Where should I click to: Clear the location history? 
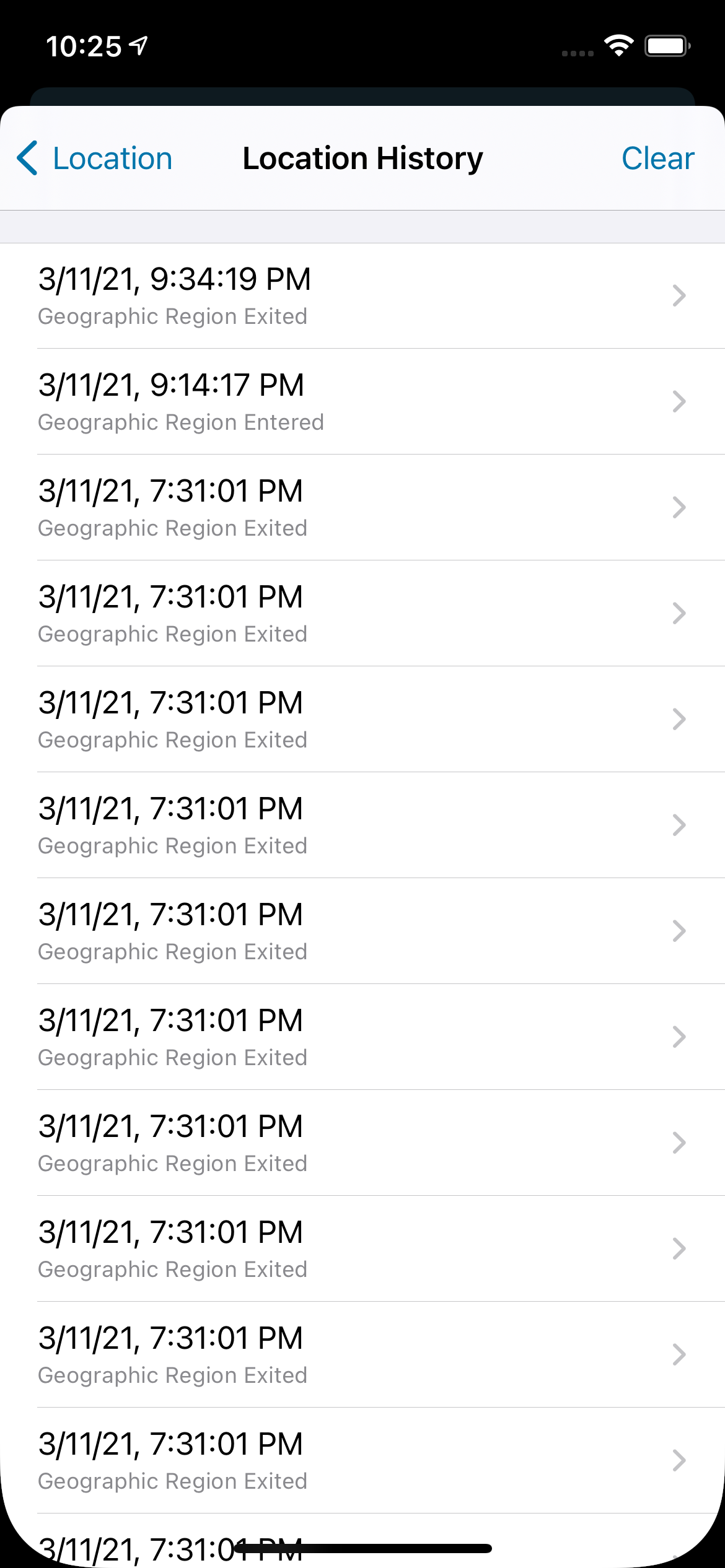pos(657,159)
